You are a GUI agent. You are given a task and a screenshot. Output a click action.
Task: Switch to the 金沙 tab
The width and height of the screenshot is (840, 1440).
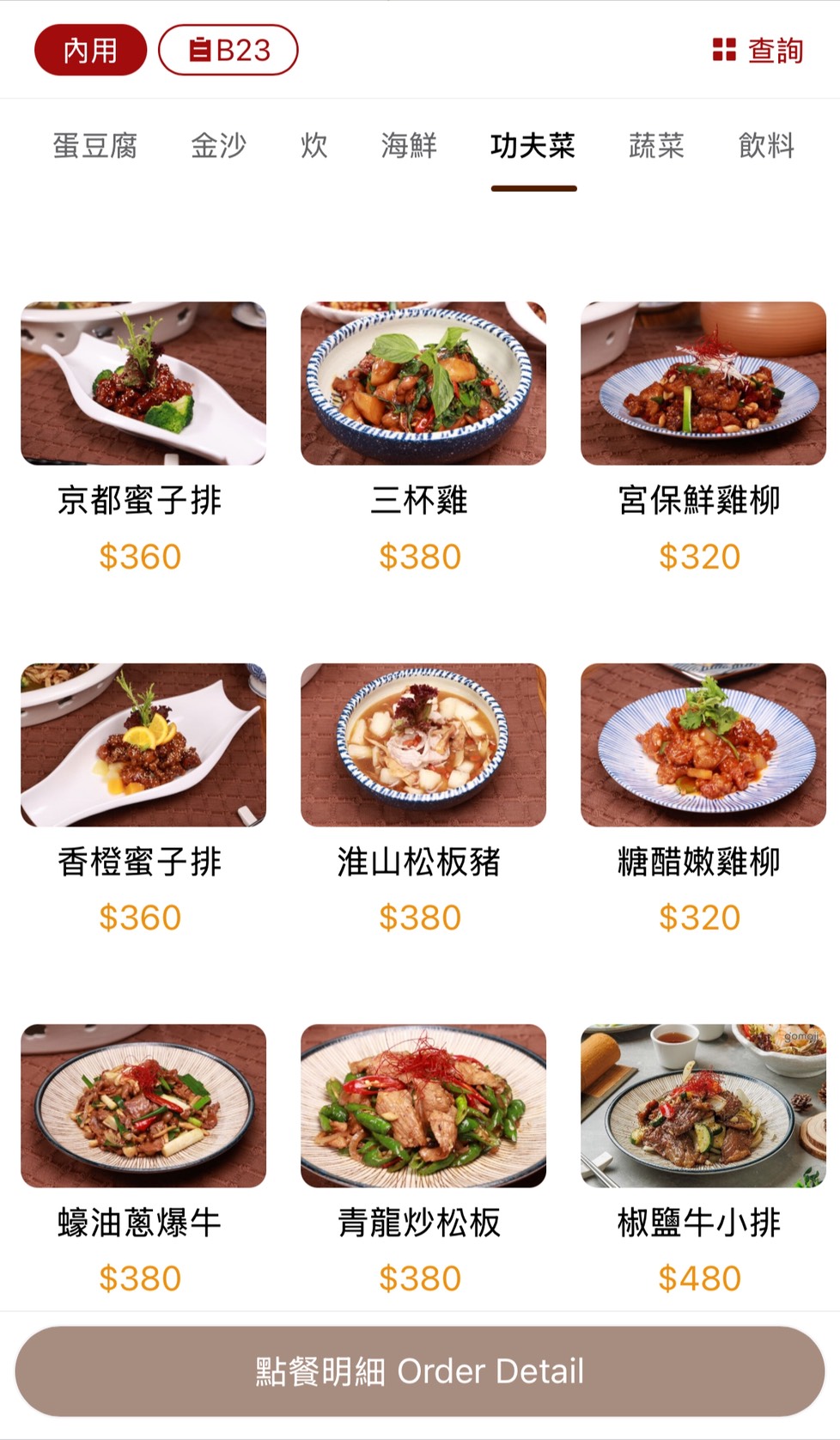point(218,145)
